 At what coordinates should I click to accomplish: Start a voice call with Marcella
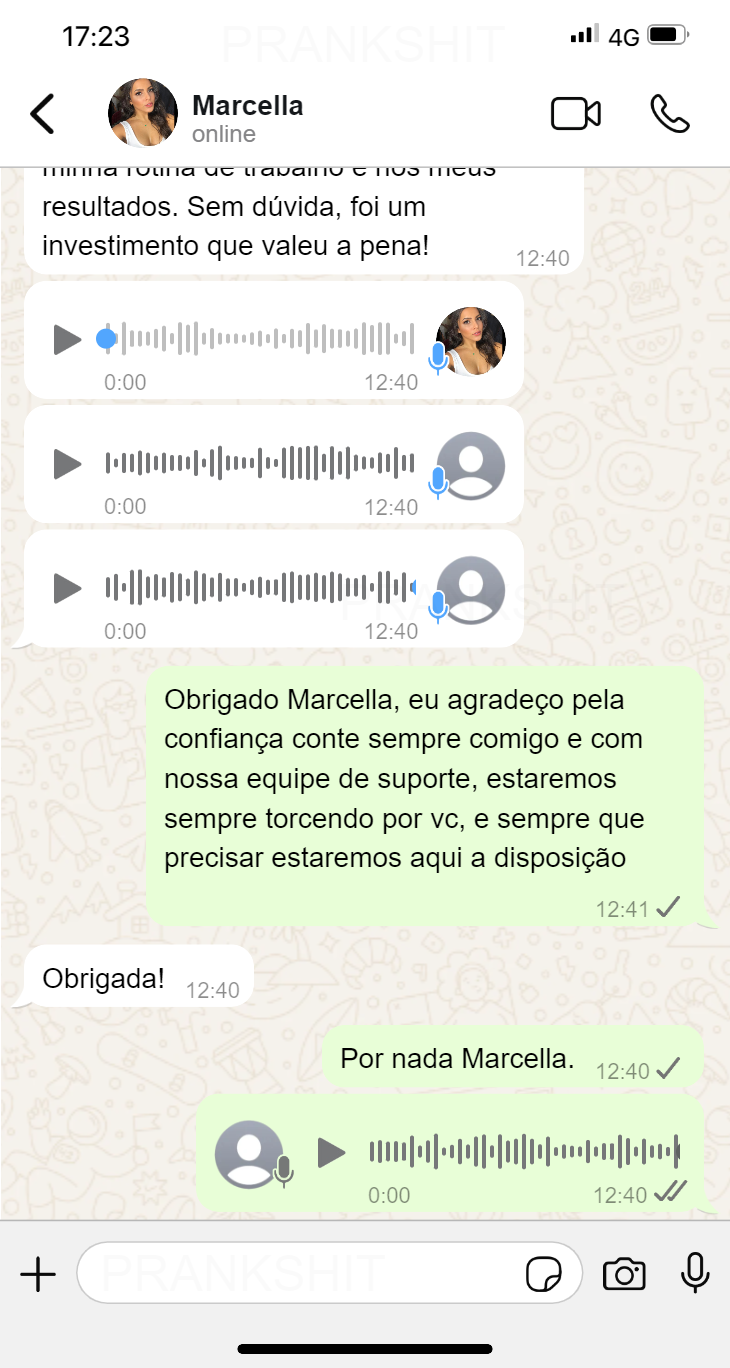tap(669, 114)
